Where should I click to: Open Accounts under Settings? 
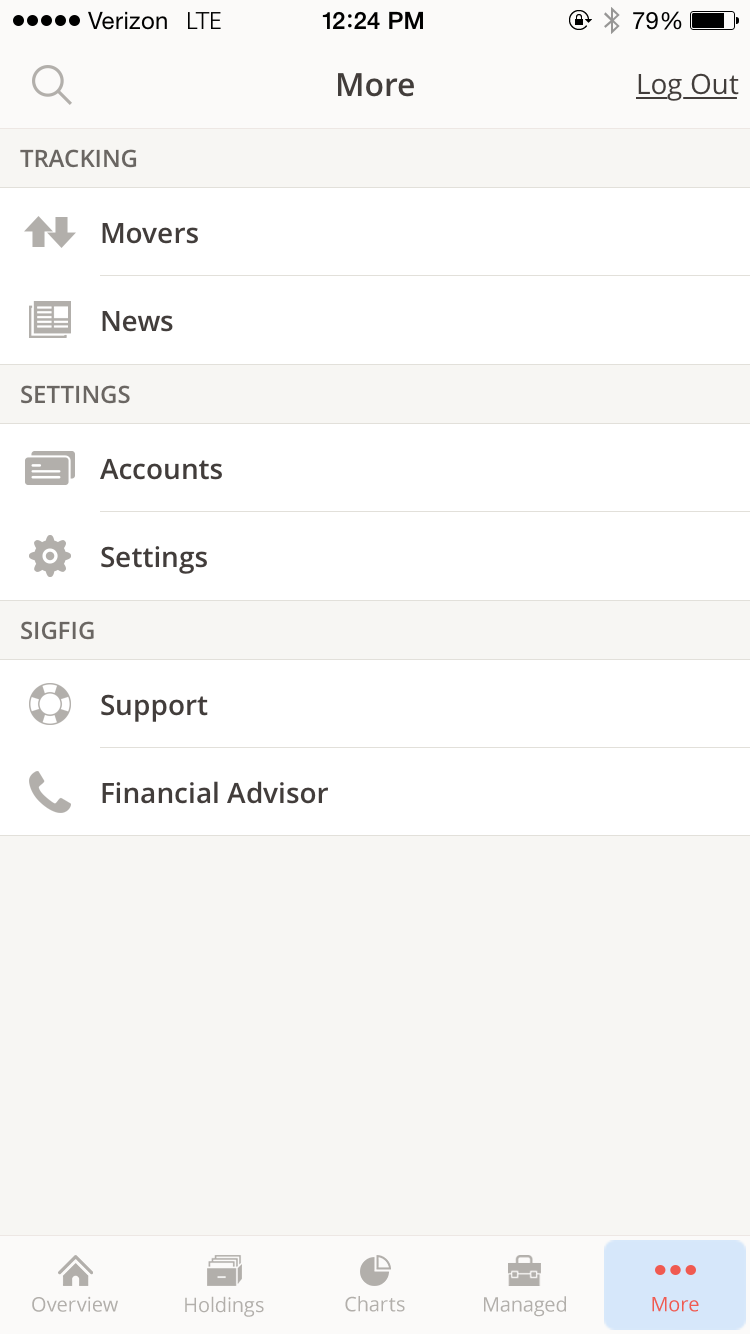(375, 468)
